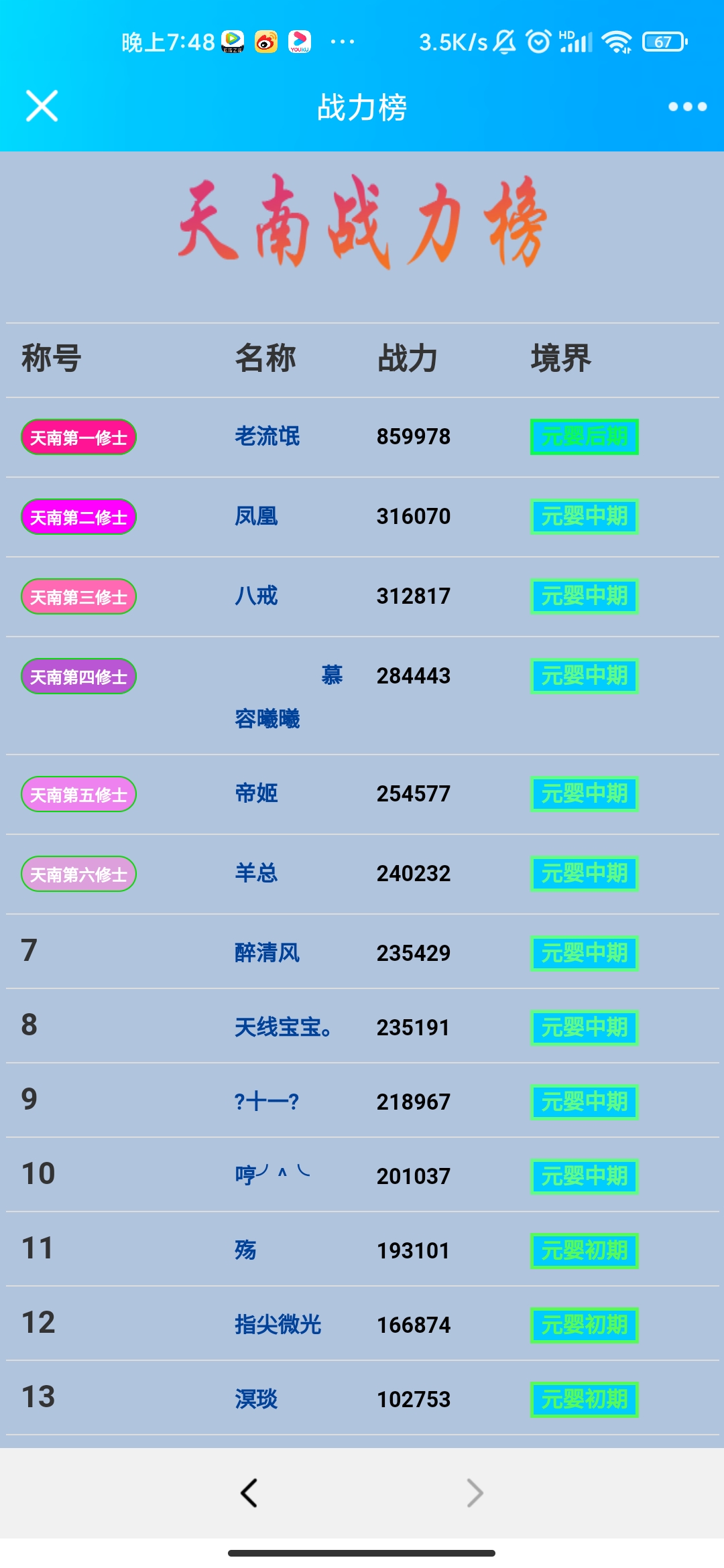
Task: Open the three-dot overflow menu
Action: pos(687,107)
